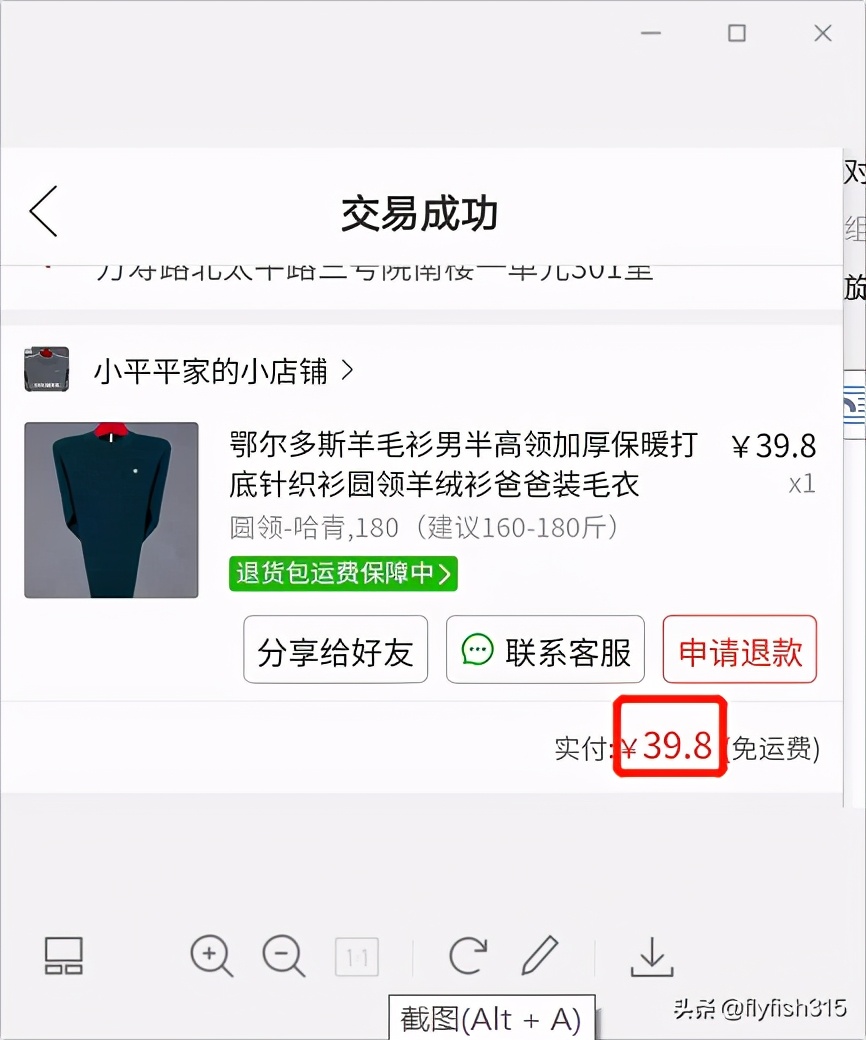Click the 截图(Alt + A) option
866x1040 pixels.
pos(492,1016)
